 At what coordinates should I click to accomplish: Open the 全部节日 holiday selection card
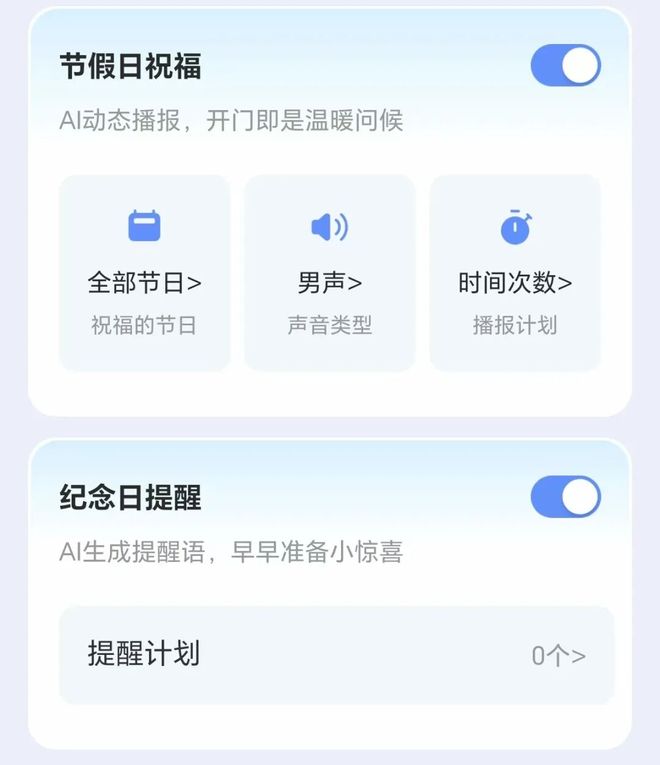[x=144, y=273]
